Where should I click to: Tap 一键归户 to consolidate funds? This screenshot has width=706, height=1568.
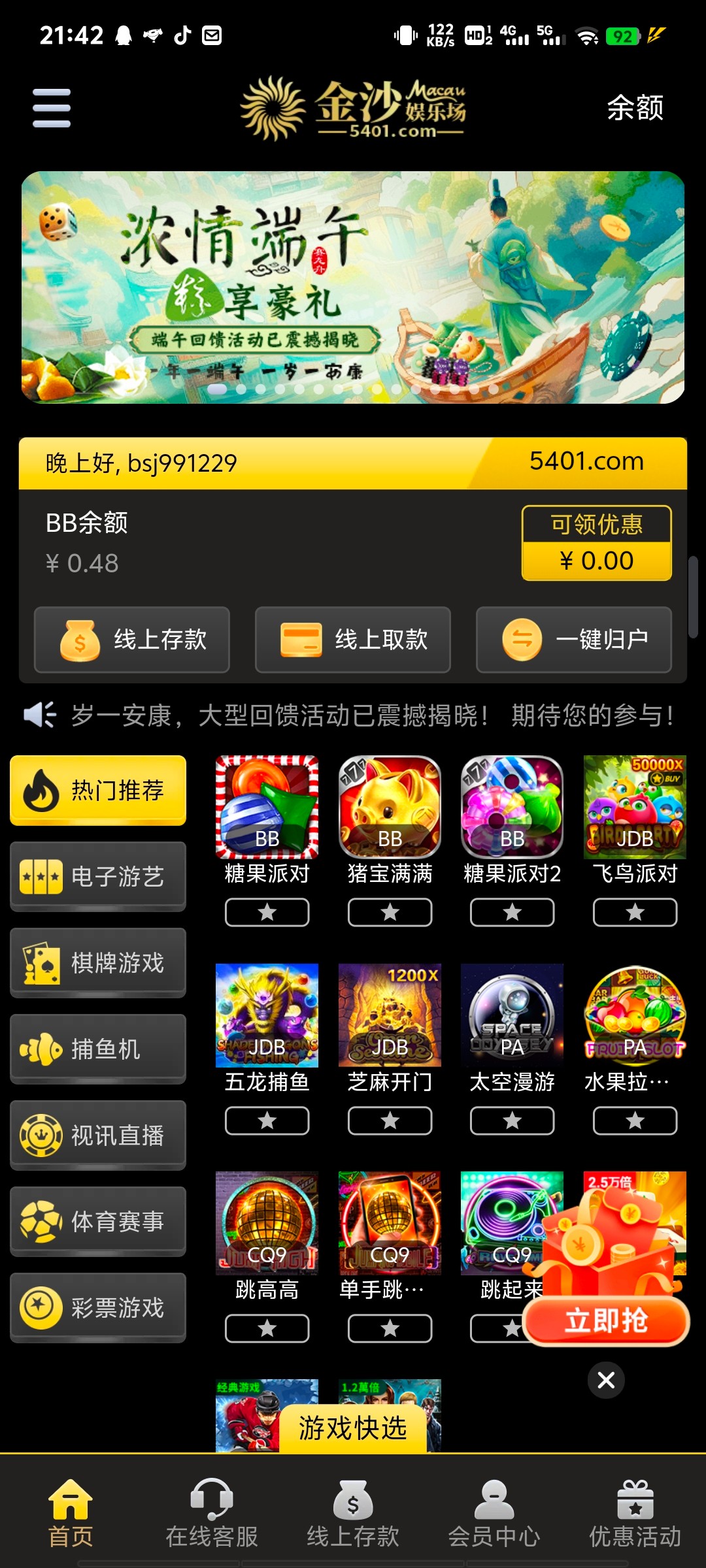click(574, 640)
